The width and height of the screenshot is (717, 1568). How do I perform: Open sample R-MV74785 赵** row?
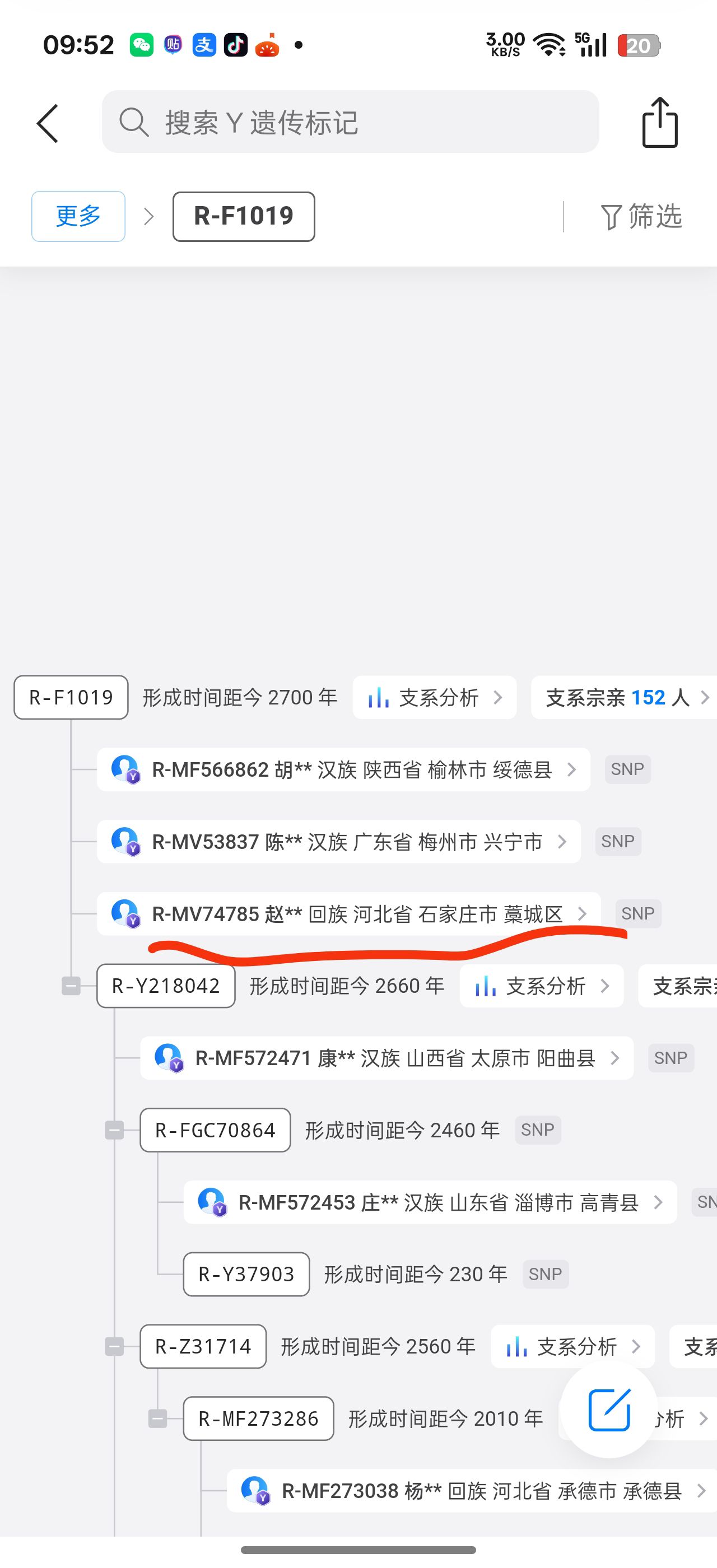click(x=348, y=914)
